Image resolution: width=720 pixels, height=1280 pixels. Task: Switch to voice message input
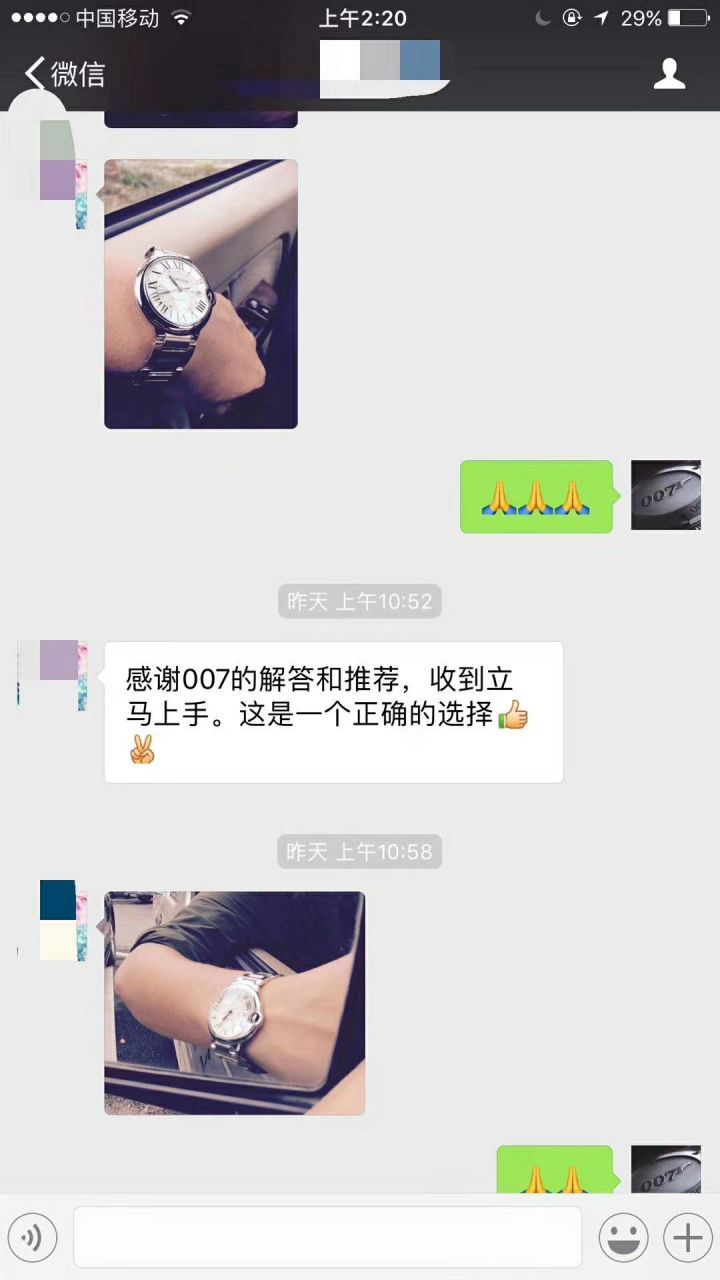coord(31,1239)
